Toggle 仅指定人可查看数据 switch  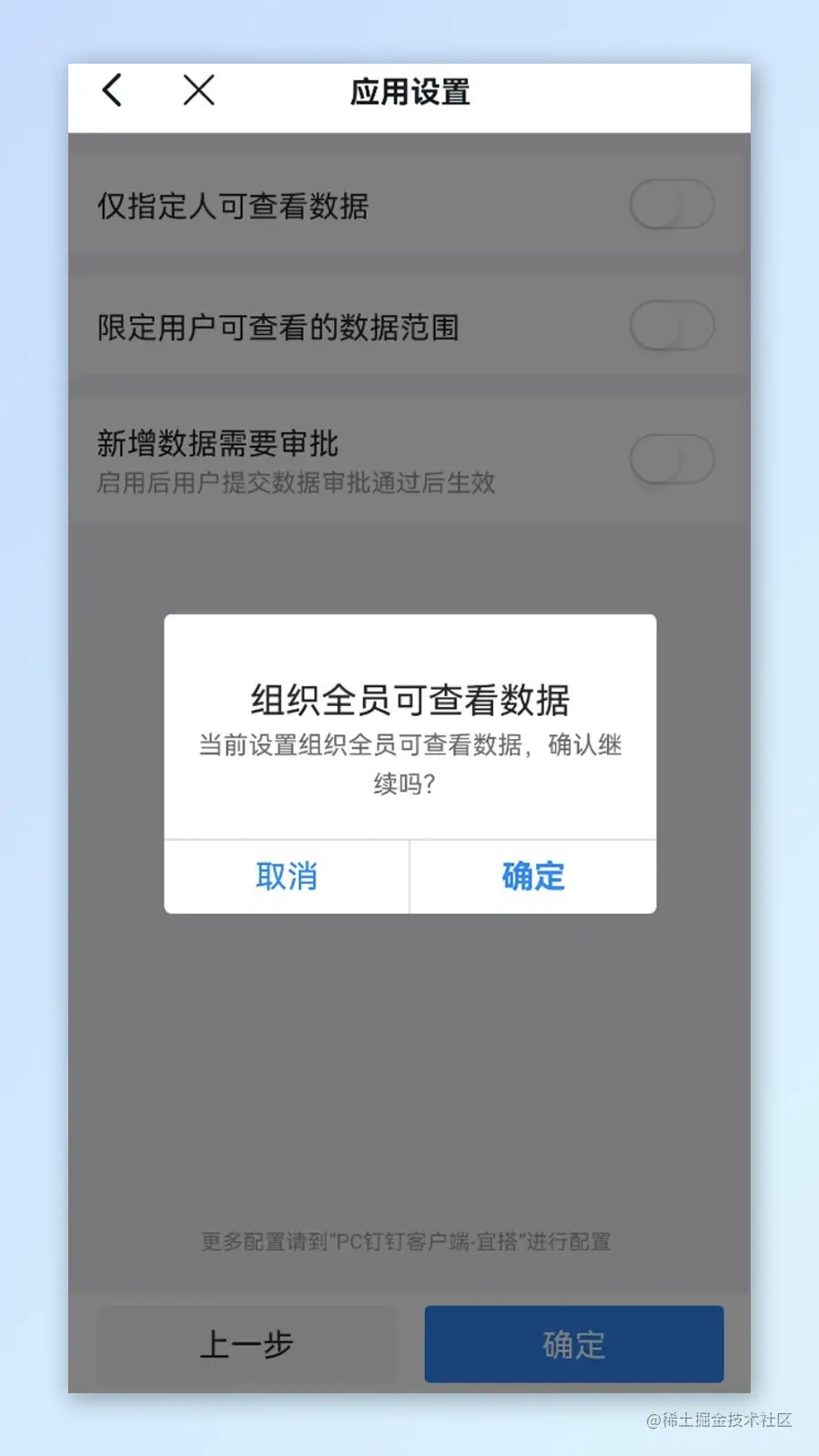(672, 204)
